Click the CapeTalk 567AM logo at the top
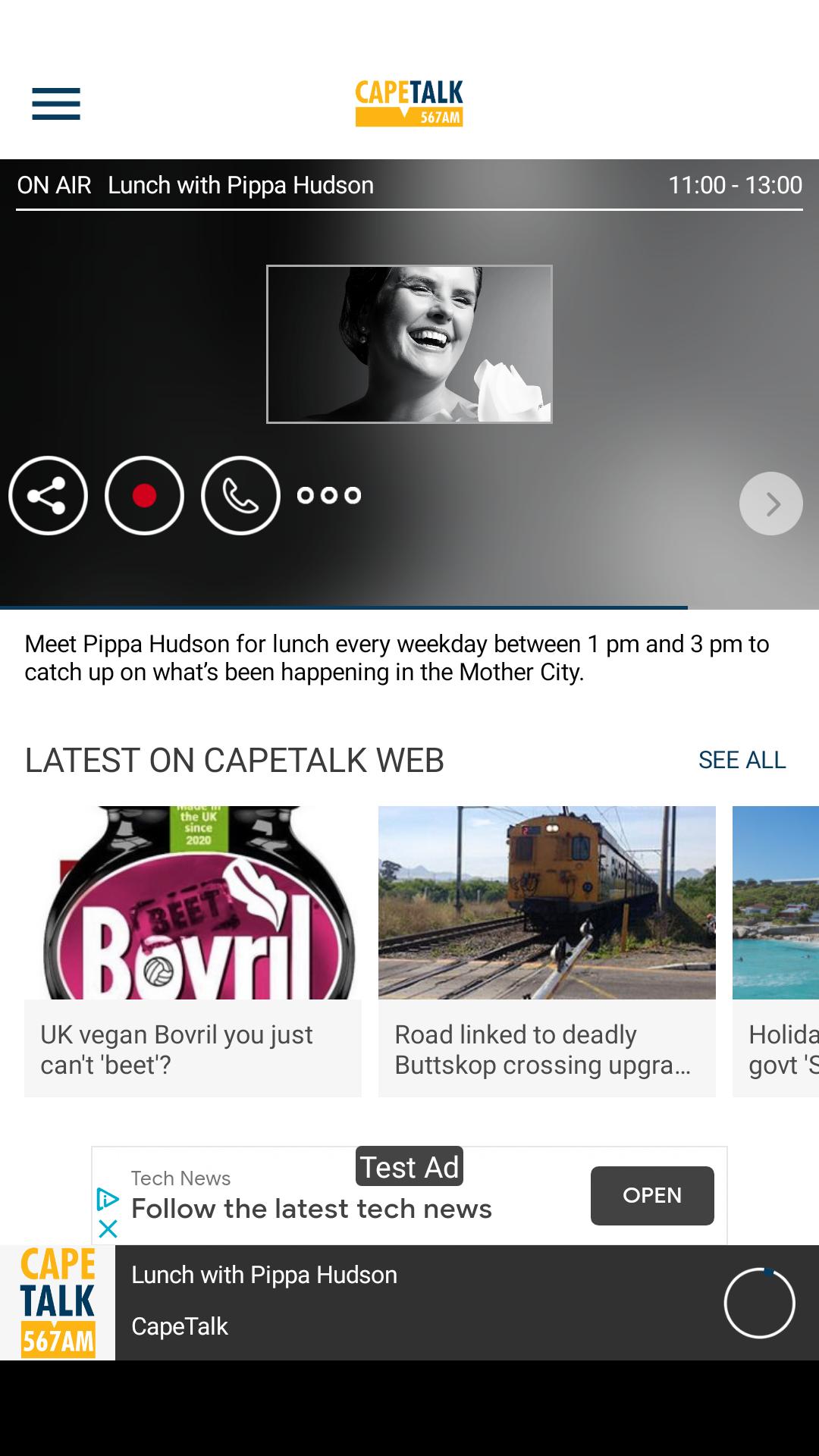 pyautogui.click(x=409, y=101)
